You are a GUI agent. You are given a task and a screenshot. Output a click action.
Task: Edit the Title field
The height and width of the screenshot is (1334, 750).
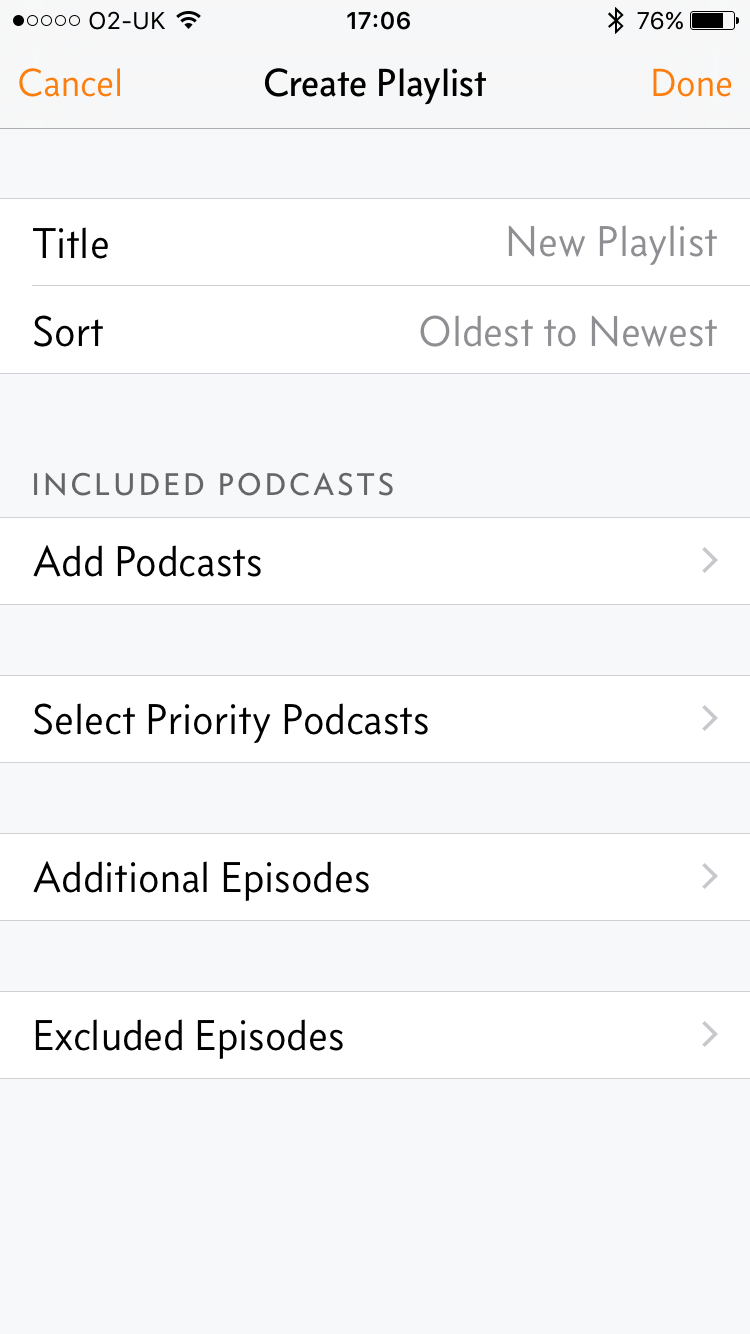[375, 243]
